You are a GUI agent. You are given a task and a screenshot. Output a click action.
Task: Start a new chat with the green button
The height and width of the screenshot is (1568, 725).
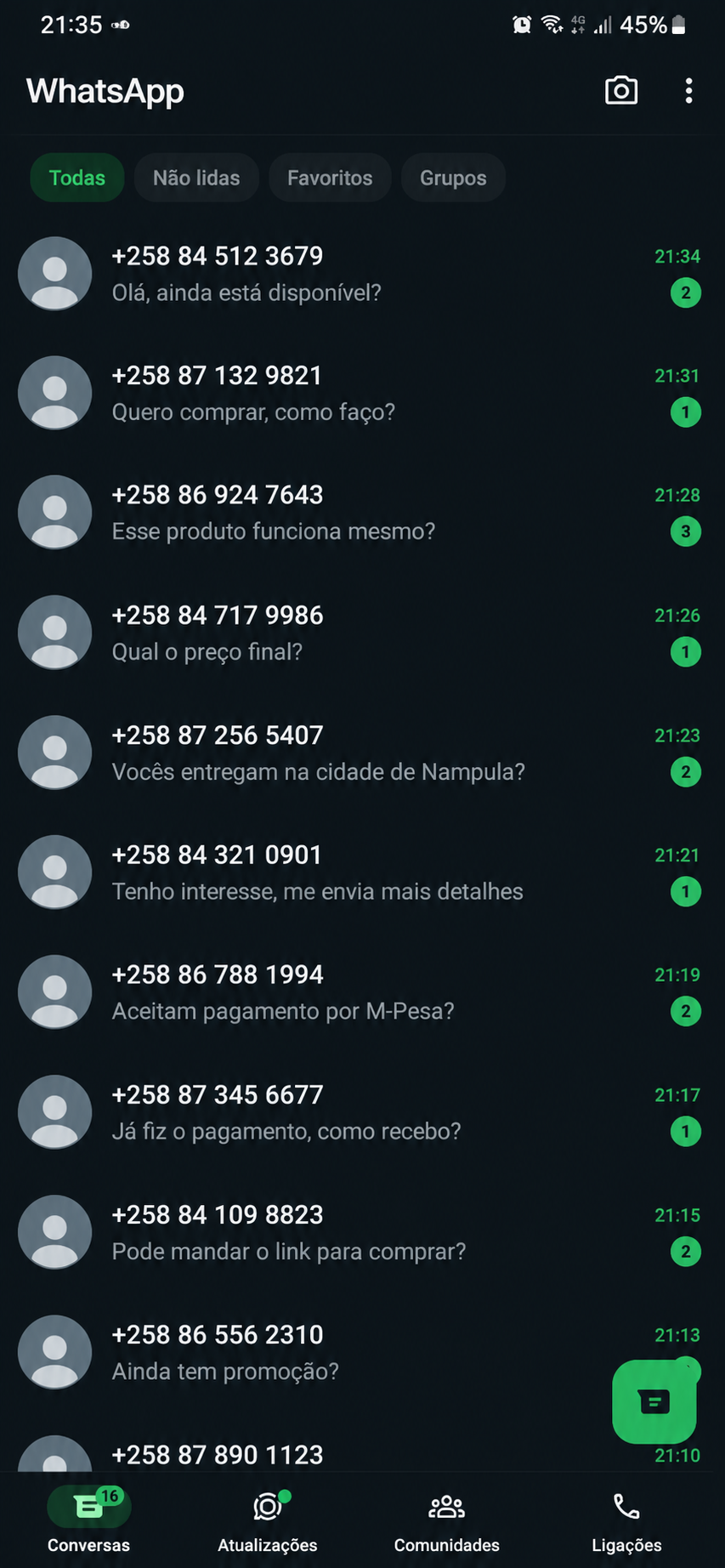pos(654,1401)
